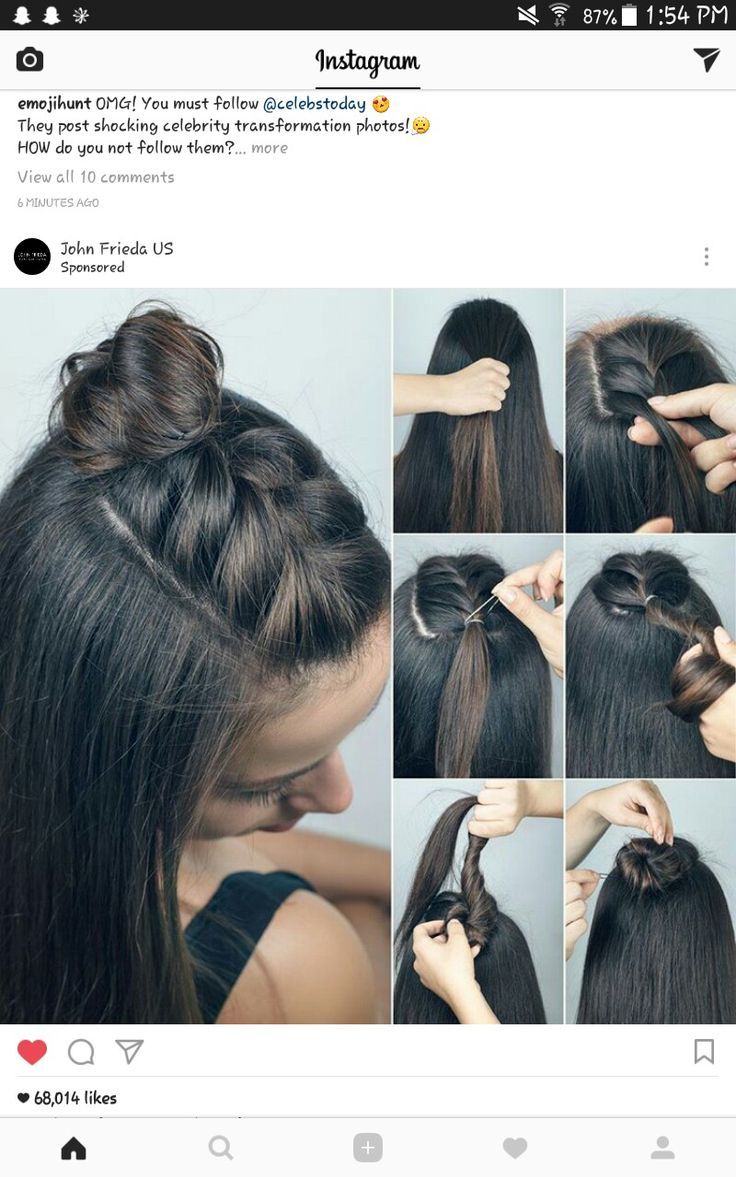Screen dimensions: 736x1177
Task: Open emojihunt's profile from the caption
Action: (x=54, y=104)
